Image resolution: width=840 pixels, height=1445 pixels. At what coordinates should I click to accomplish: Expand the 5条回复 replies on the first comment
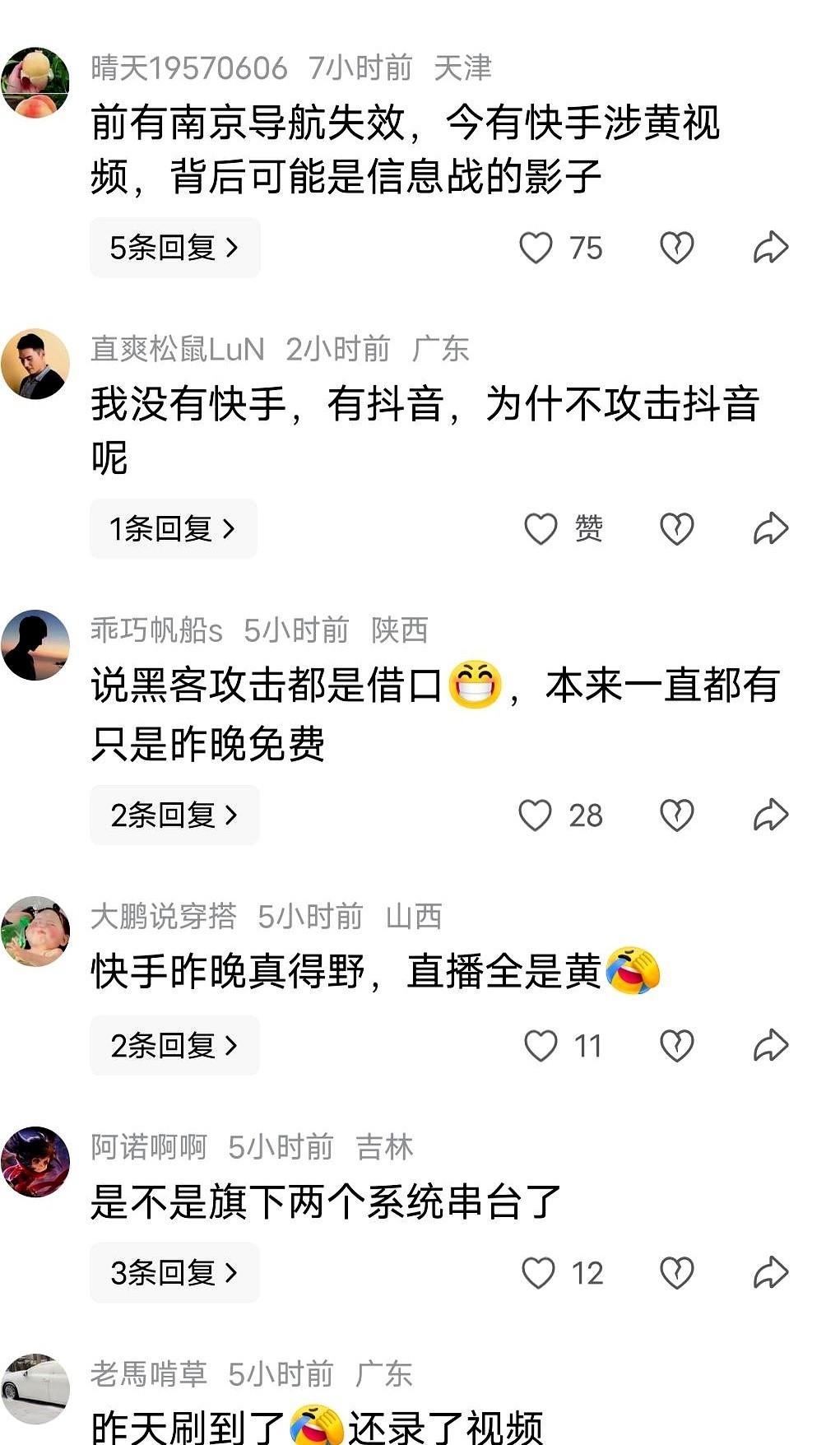point(174,246)
